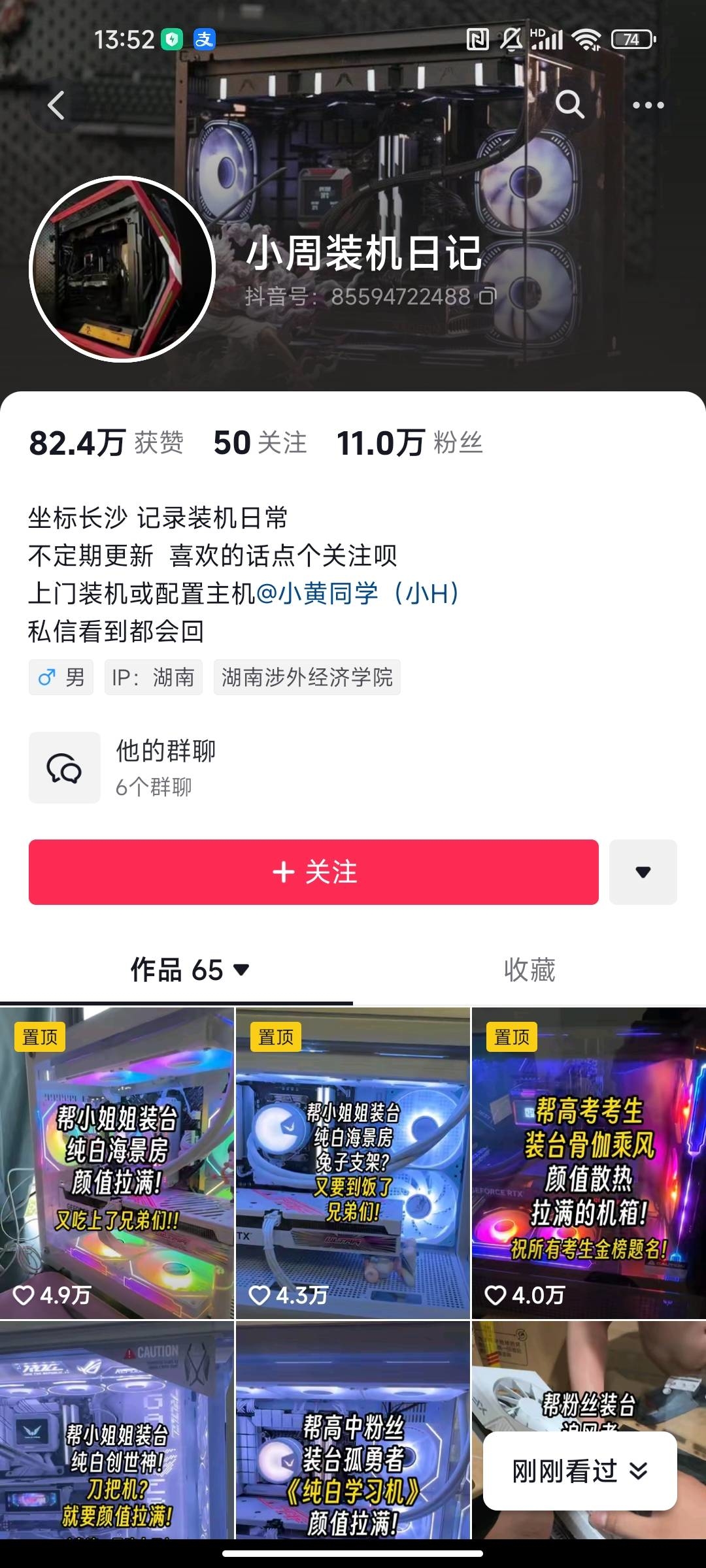The image size is (706, 1568).
Task: Open the @小黄同学（小H） mention link
Action: pyautogui.click(x=358, y=593)
